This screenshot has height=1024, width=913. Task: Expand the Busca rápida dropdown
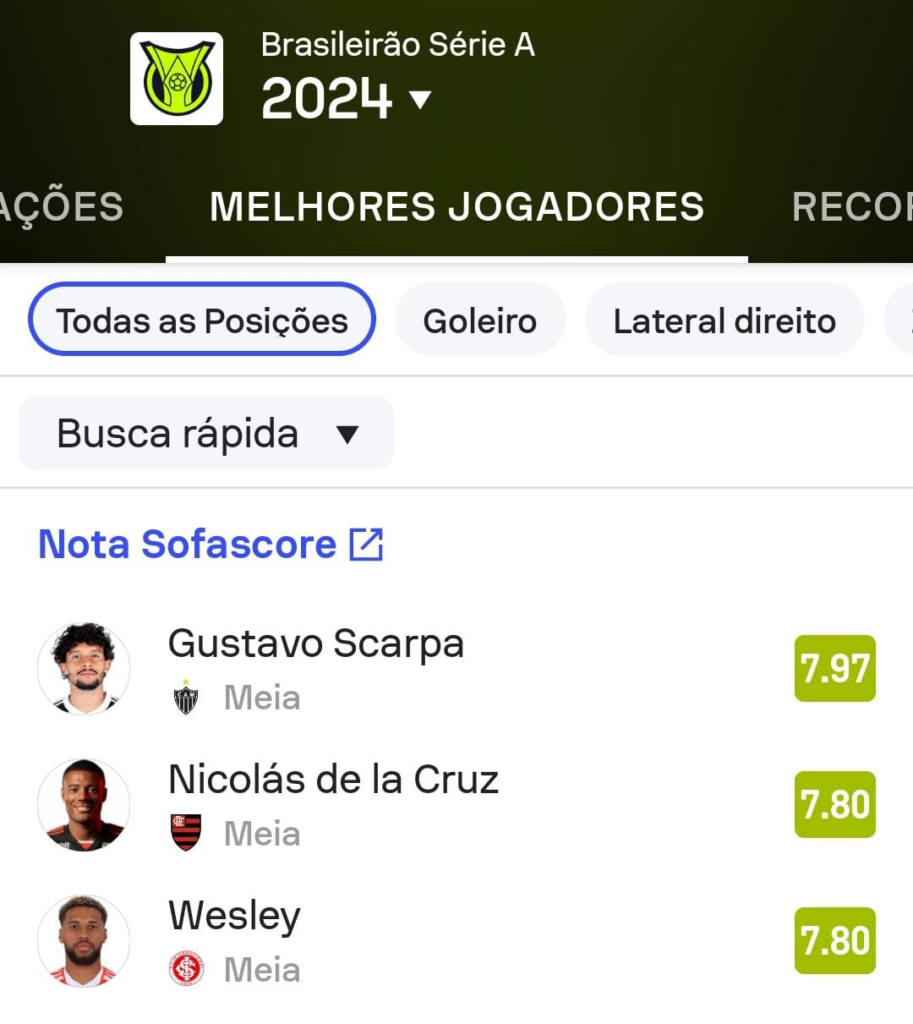click(206, 434)
